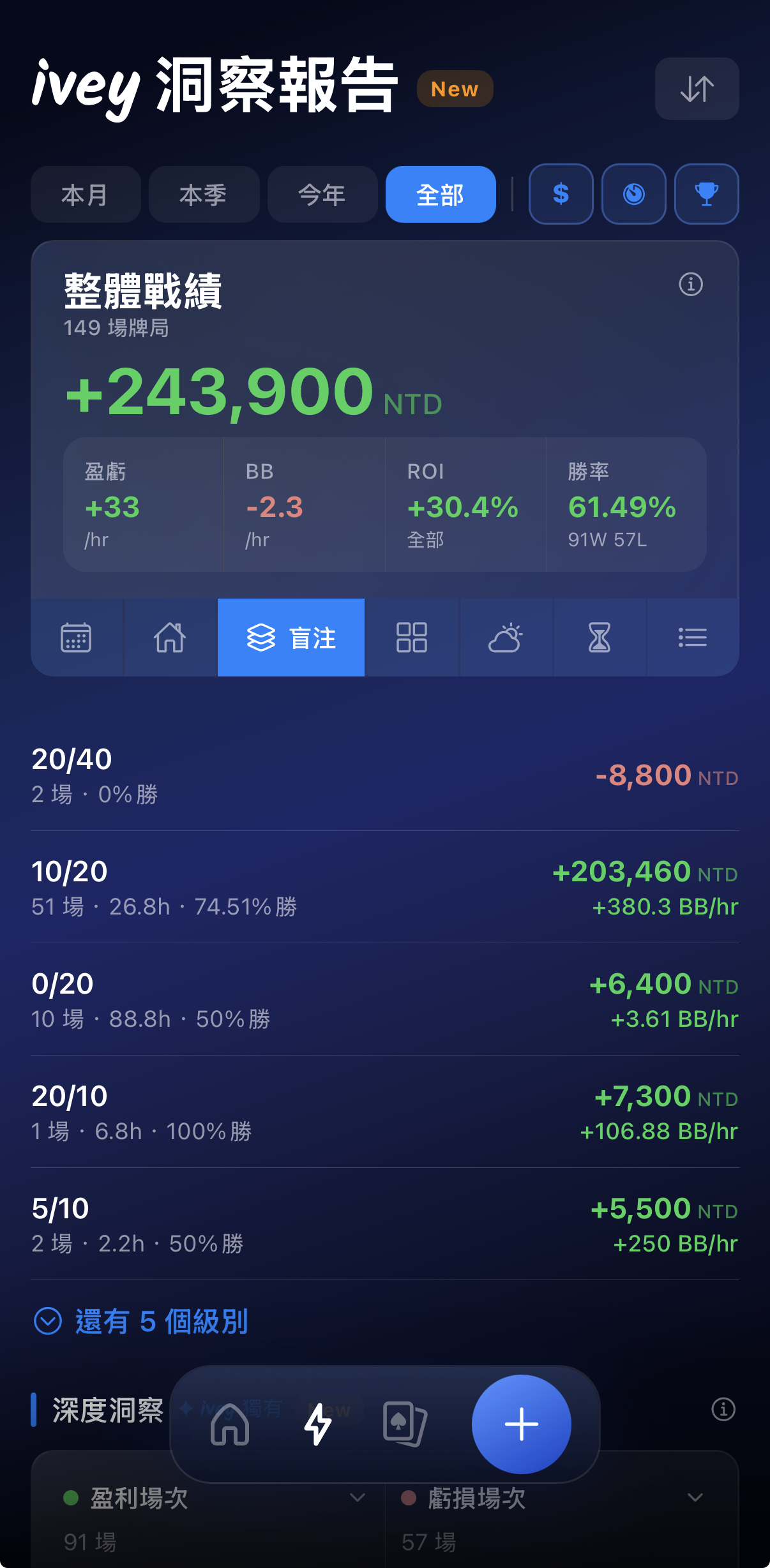The width and height of the screenshot is (770, 1568).
Task: Select the weather view icon
Action: pyautogui.click(x=506, y=636)
